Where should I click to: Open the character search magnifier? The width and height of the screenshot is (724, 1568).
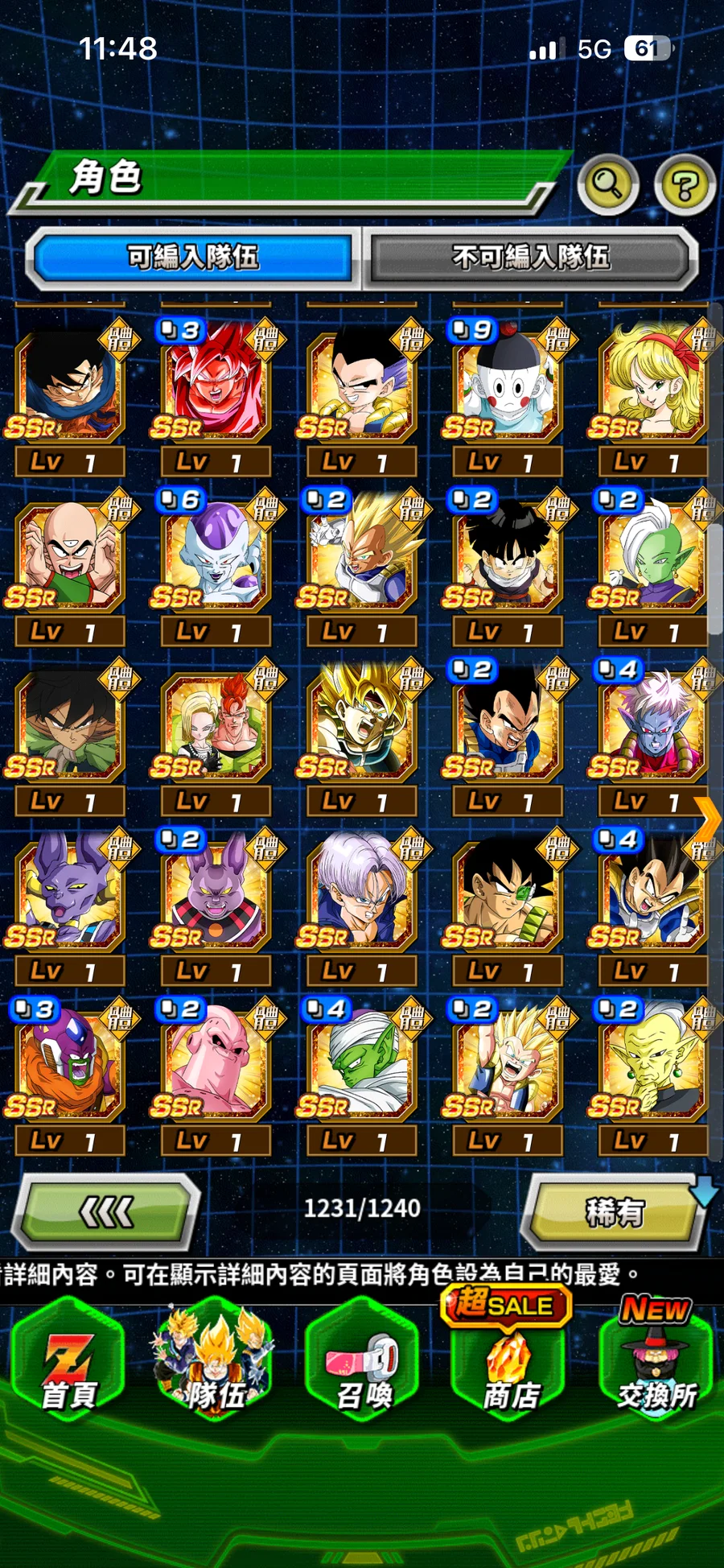click(607, 185)
